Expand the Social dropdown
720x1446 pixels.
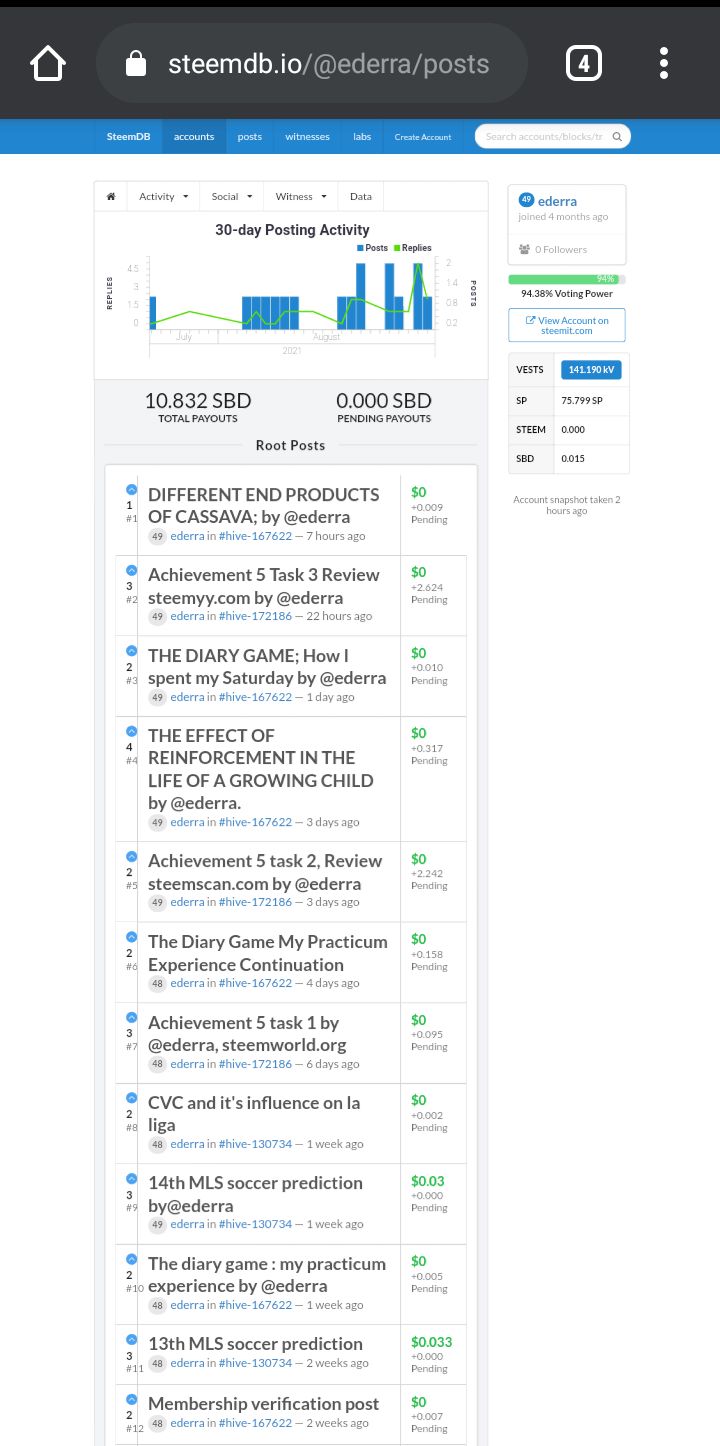click(232, 197)
